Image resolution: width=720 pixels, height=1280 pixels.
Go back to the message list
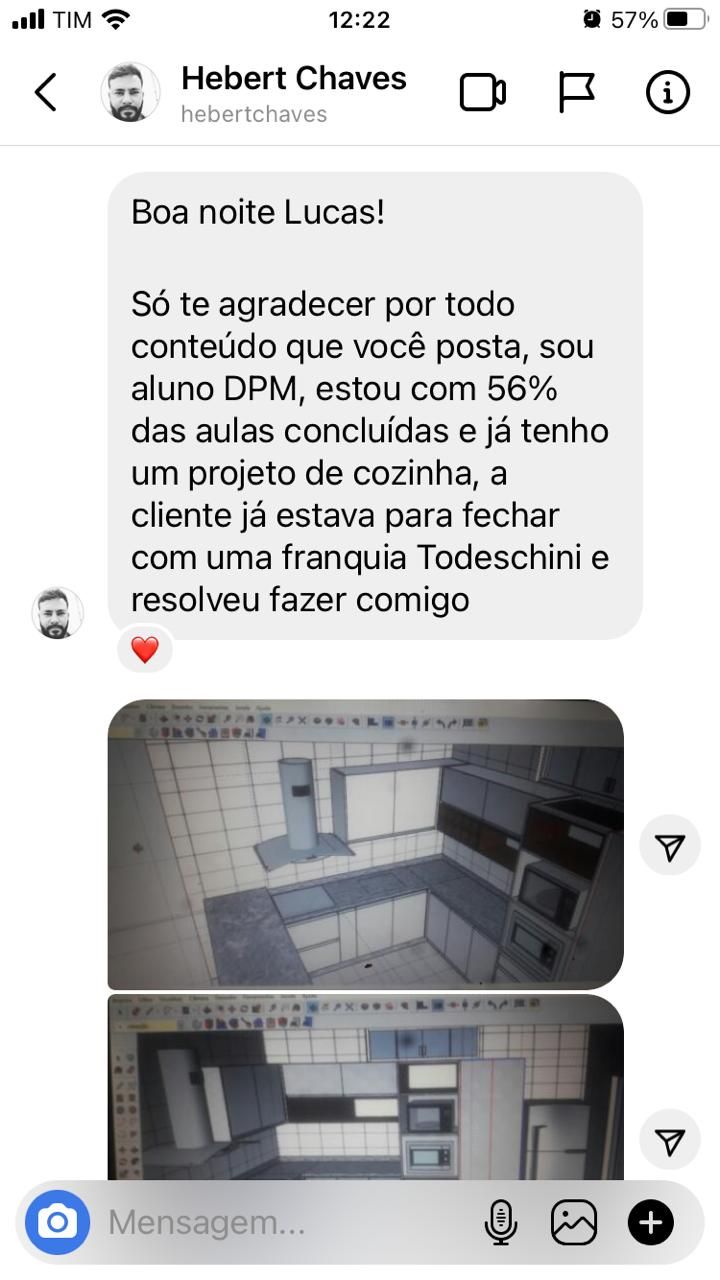click(x=46, y=93)
